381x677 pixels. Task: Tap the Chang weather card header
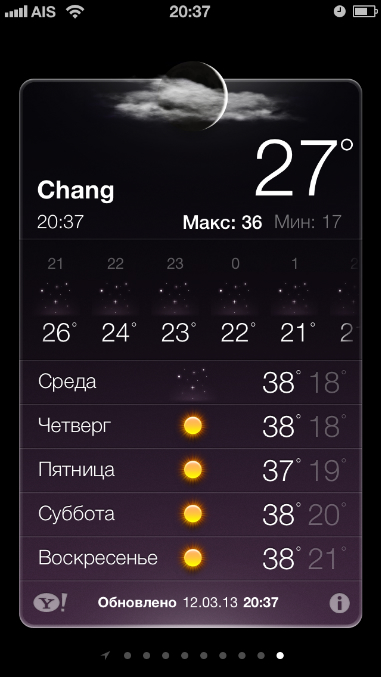tap(190, 159)
